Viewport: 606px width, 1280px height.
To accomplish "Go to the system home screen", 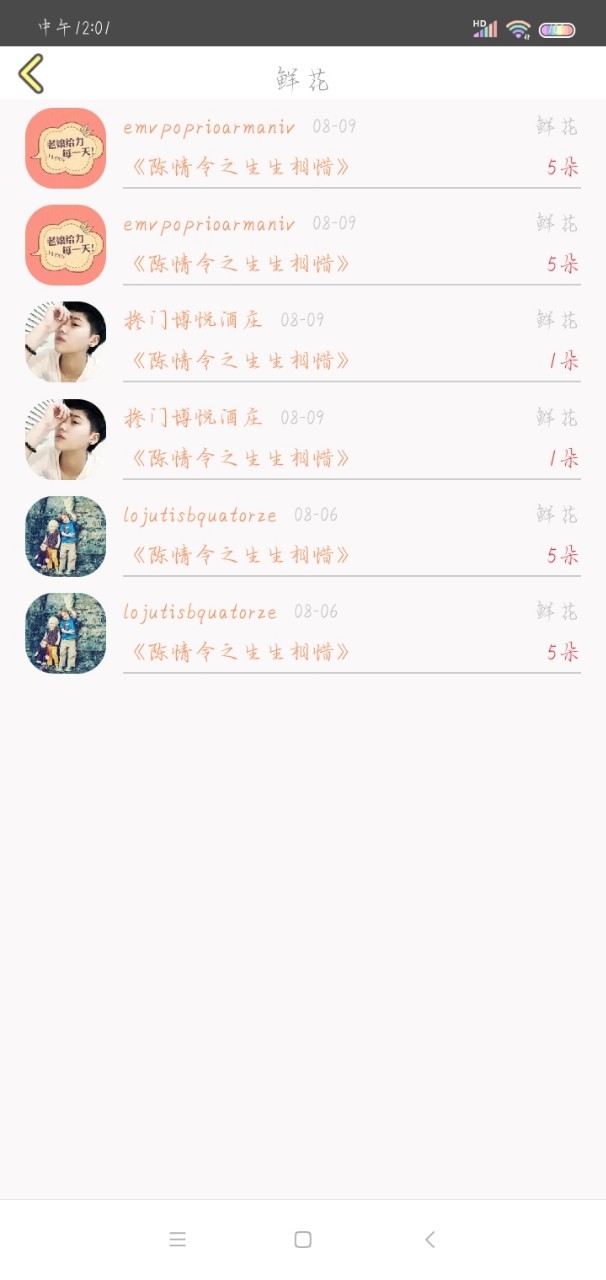I will 303,1239.
